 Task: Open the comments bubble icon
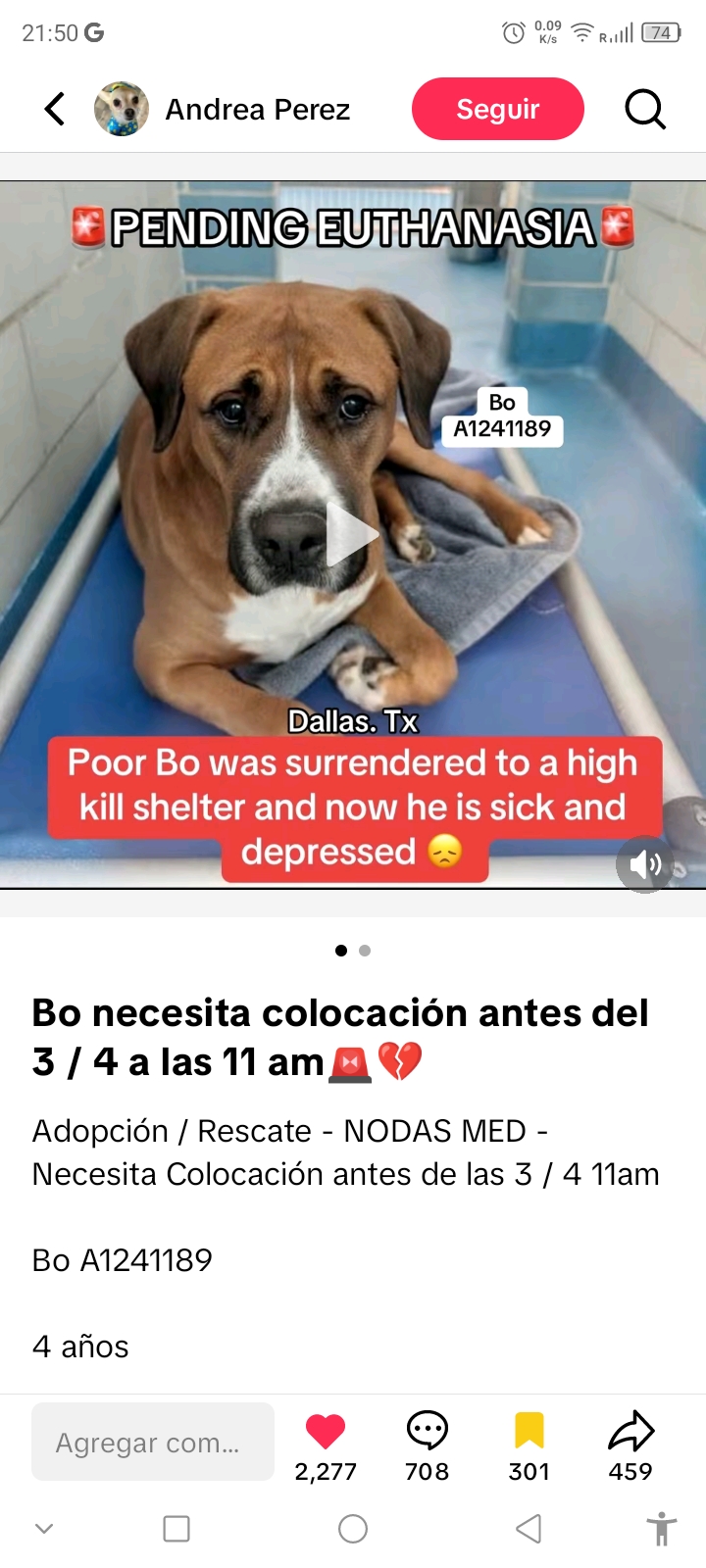pos(428,1431)
